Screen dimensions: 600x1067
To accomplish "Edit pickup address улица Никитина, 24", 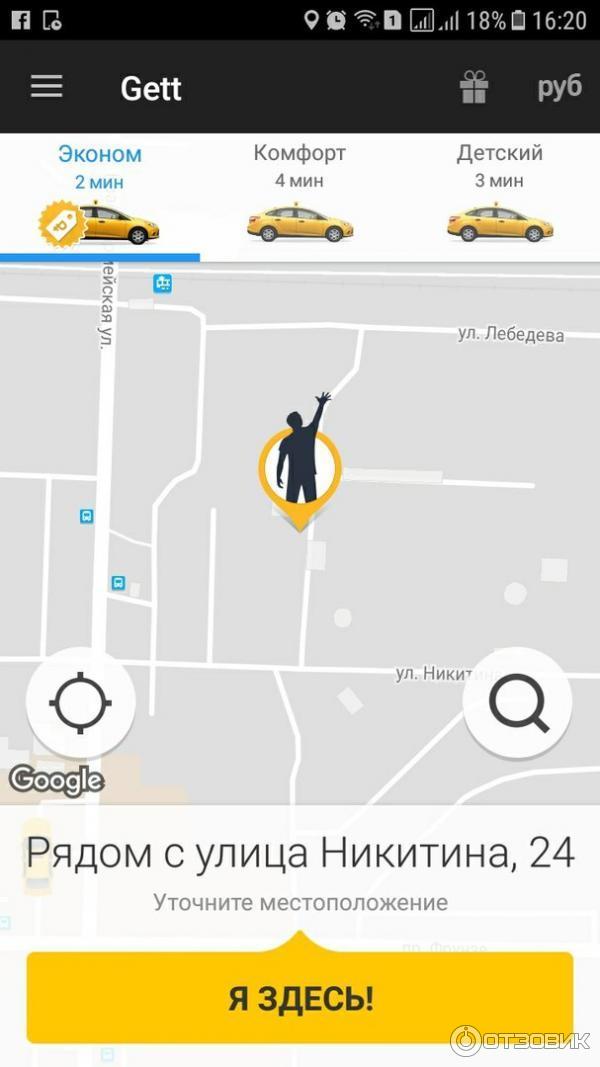I will pos(300,854).
